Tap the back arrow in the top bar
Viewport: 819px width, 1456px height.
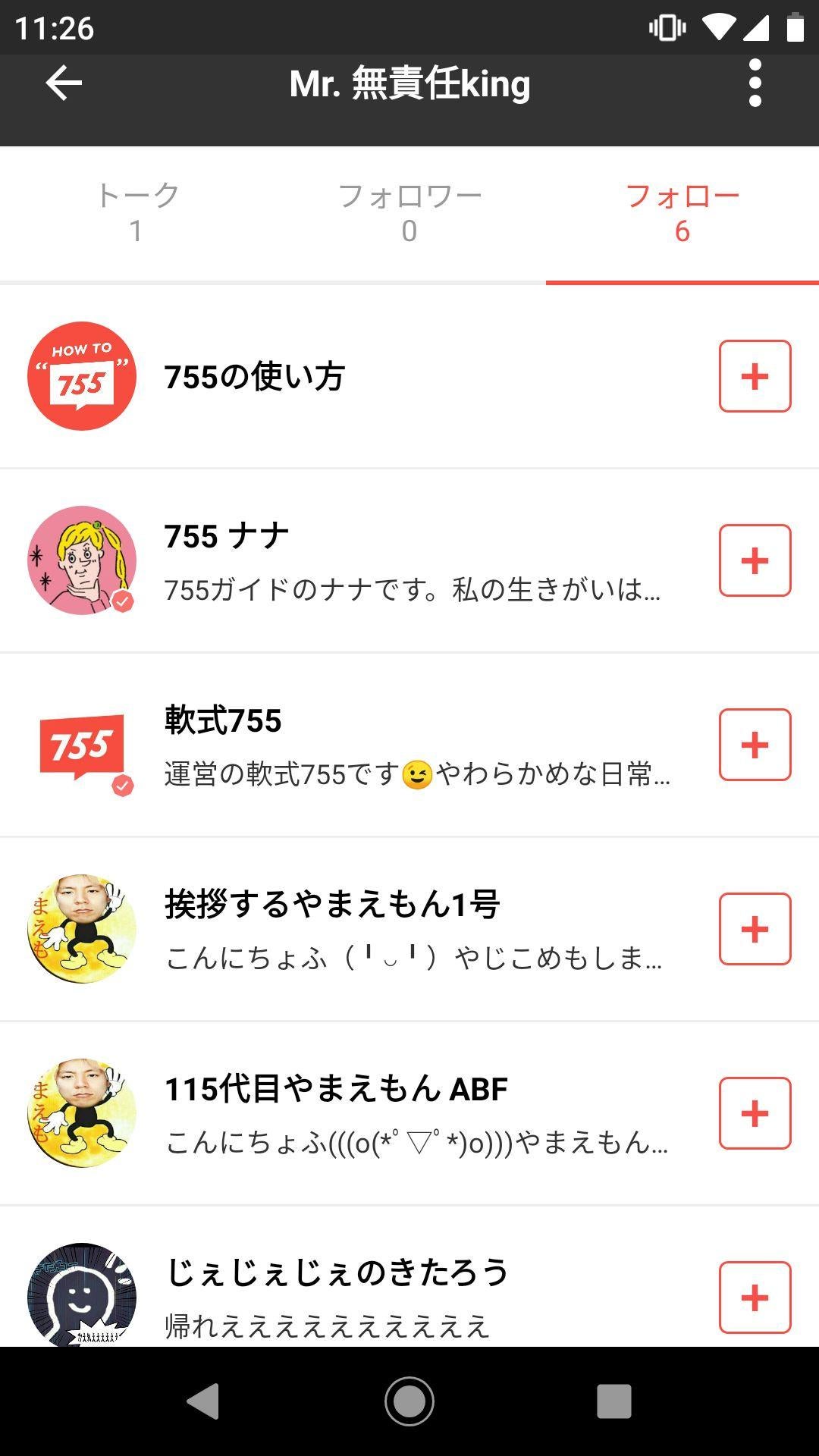click(x=63, y=83)
